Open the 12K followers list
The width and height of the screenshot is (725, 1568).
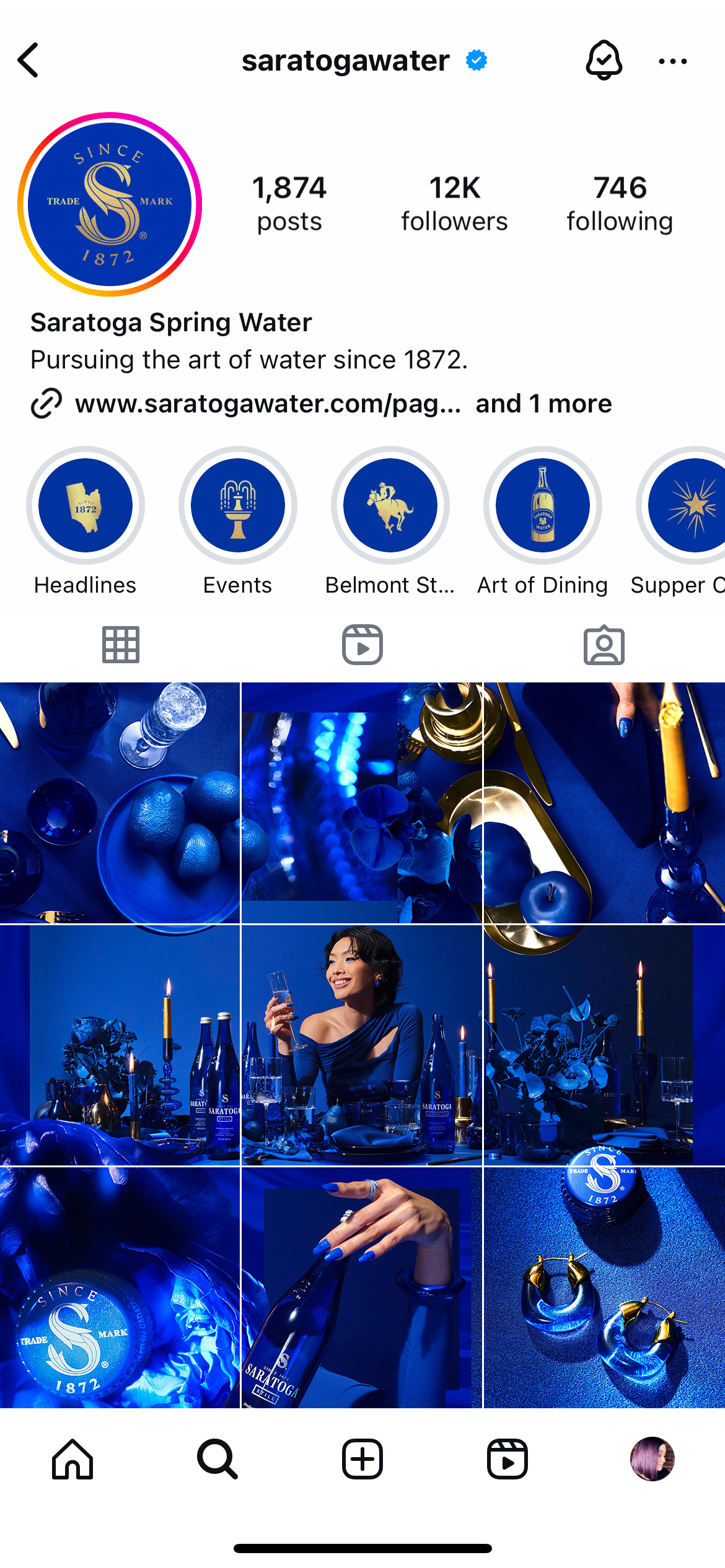pyautogui.click(x=454, y=204)
